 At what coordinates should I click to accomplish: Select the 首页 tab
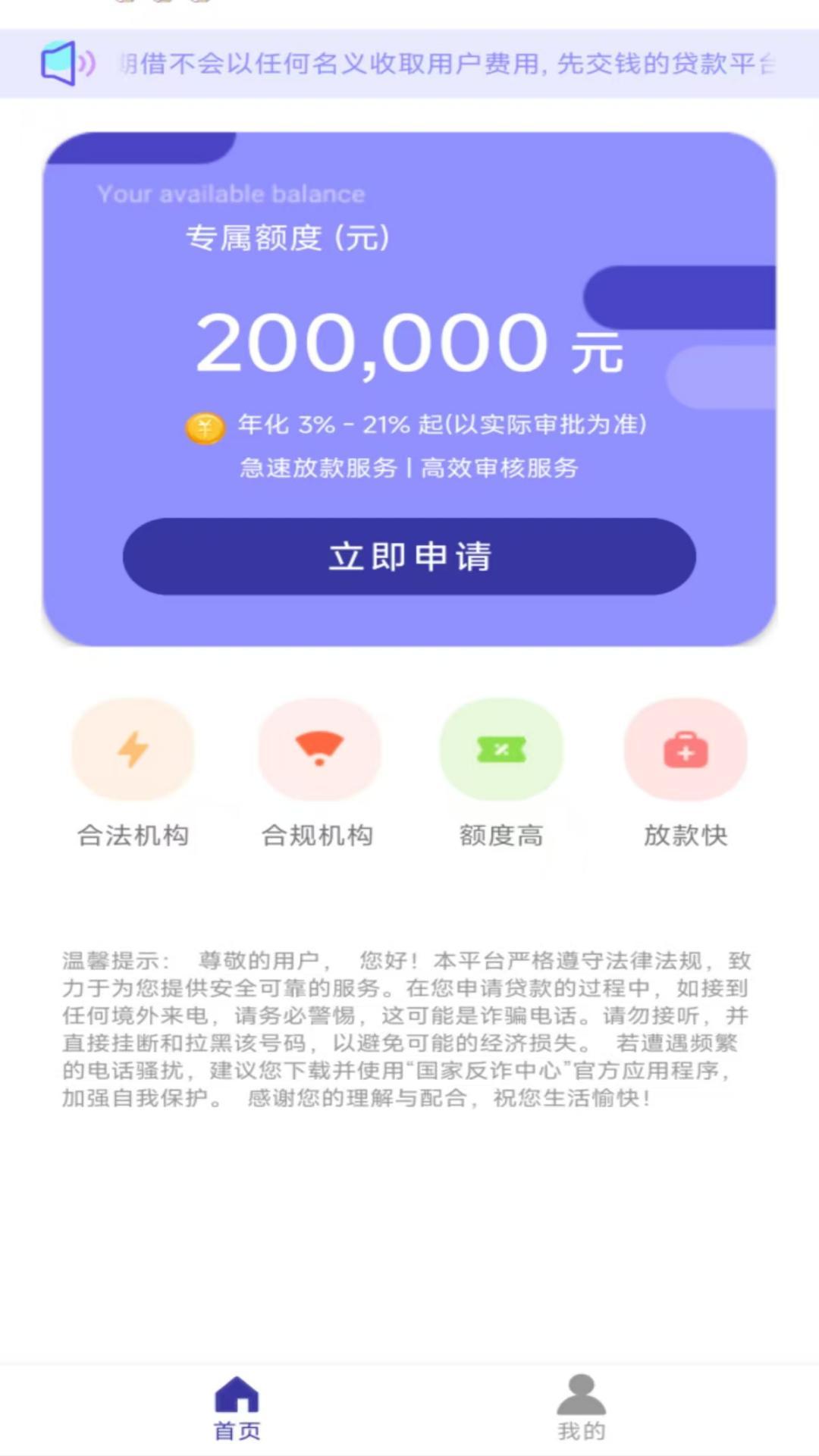click(237, 1408)
